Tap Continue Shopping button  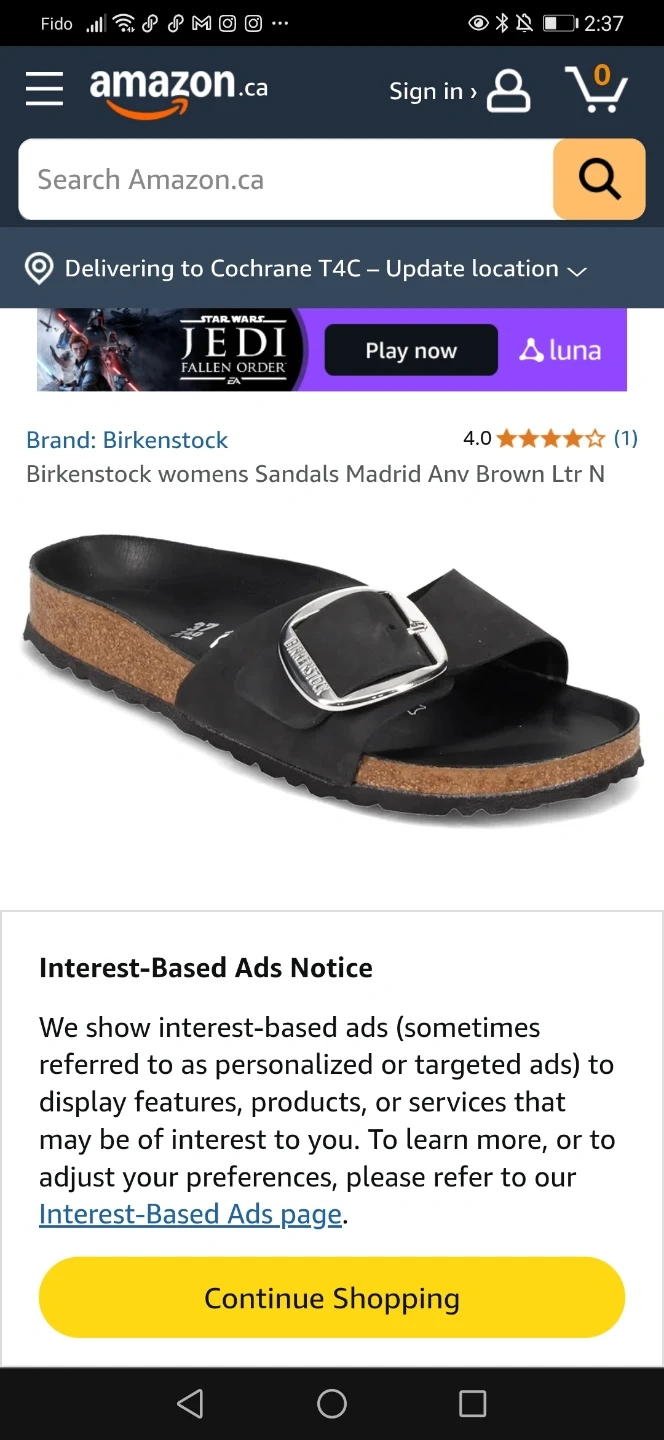332,1298
